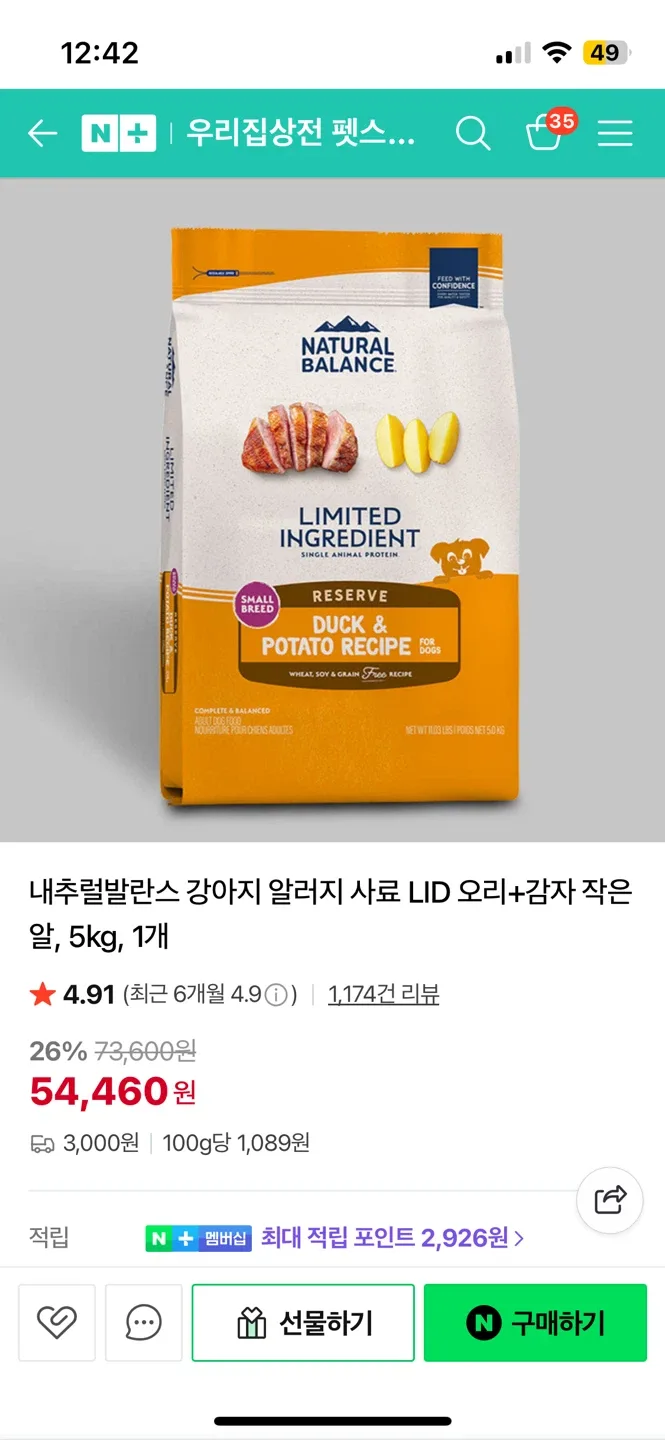Open the shopping cart with 35 items
The width and height of the screenshot is (665, 1440).
click(x=546, y=133)
